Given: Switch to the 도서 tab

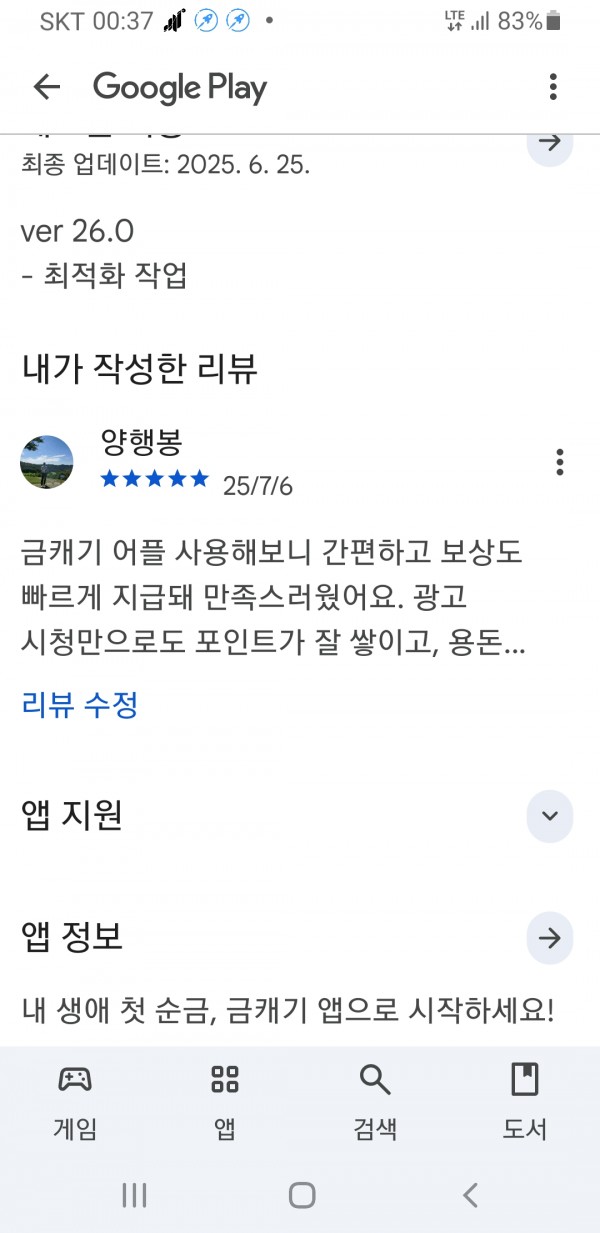Looking at the screenshot, I should tap(525, 1101).
